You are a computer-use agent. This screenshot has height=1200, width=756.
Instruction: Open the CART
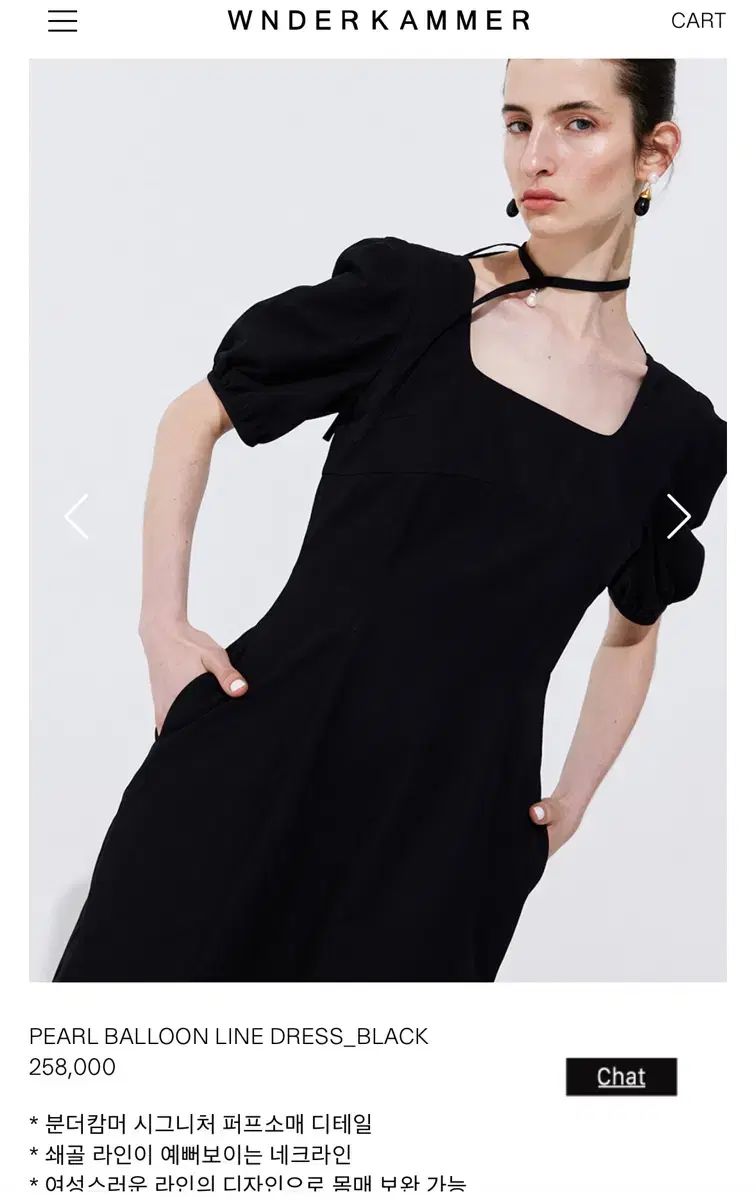coord(697,21)
